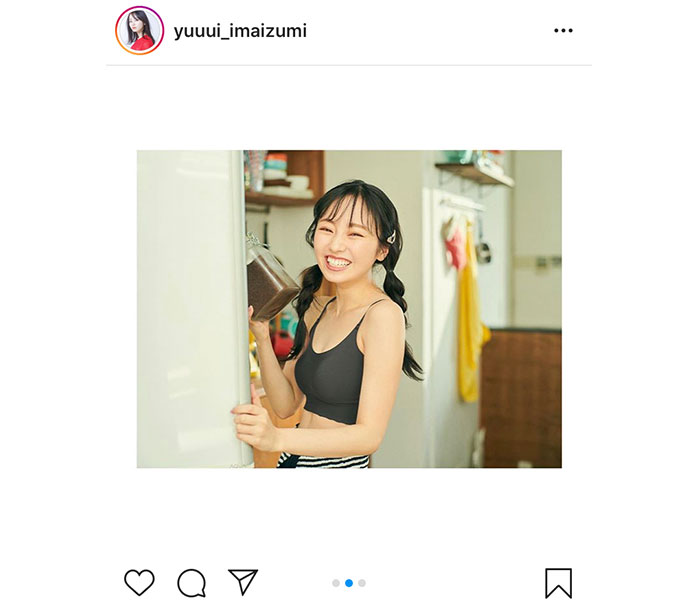This screenshot has height=600, width=700.
Task: Save the post with the bookmark icon
Action: click(558, 582)
